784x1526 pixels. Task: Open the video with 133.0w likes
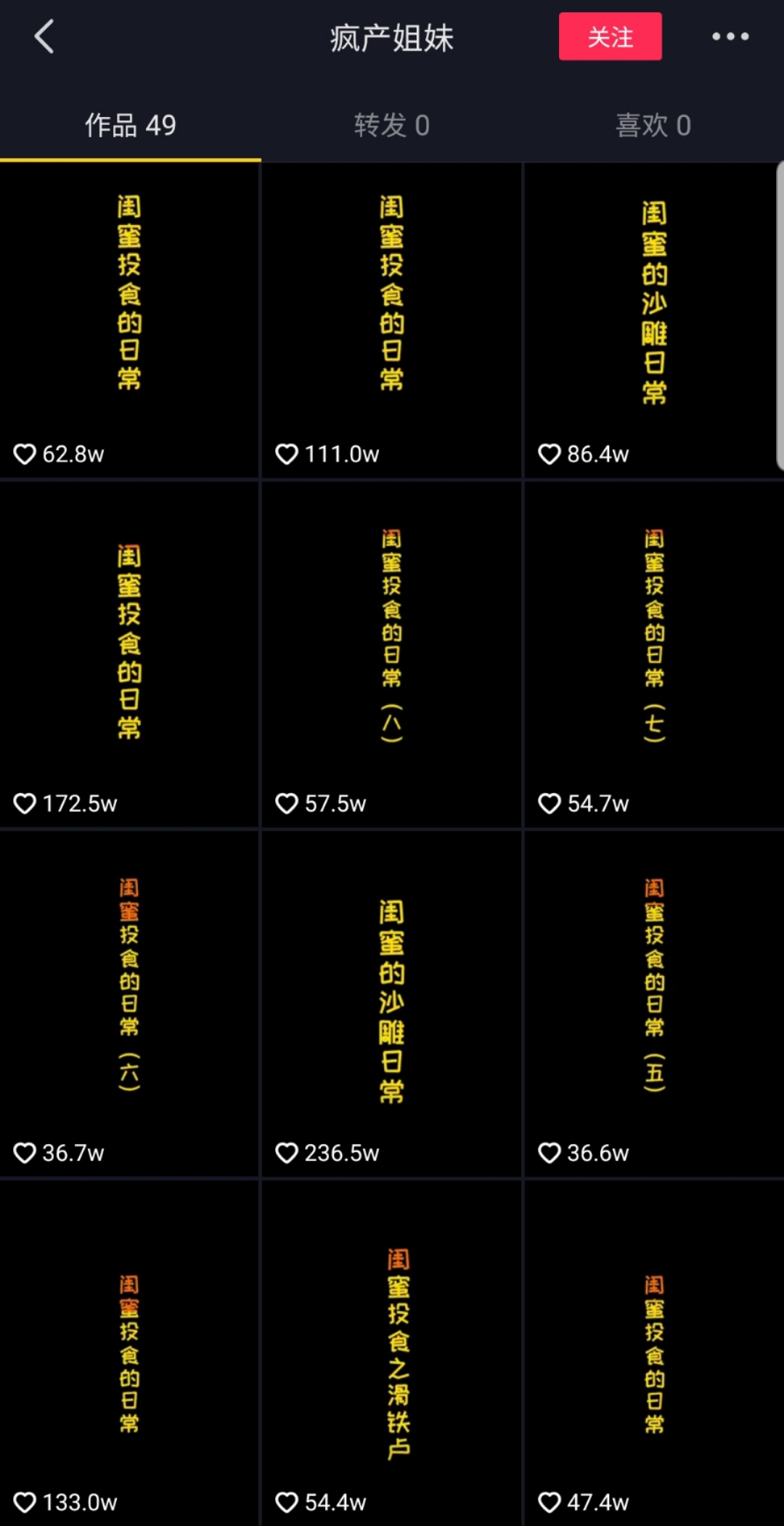pyautogui.click(x=130, y=1353)
